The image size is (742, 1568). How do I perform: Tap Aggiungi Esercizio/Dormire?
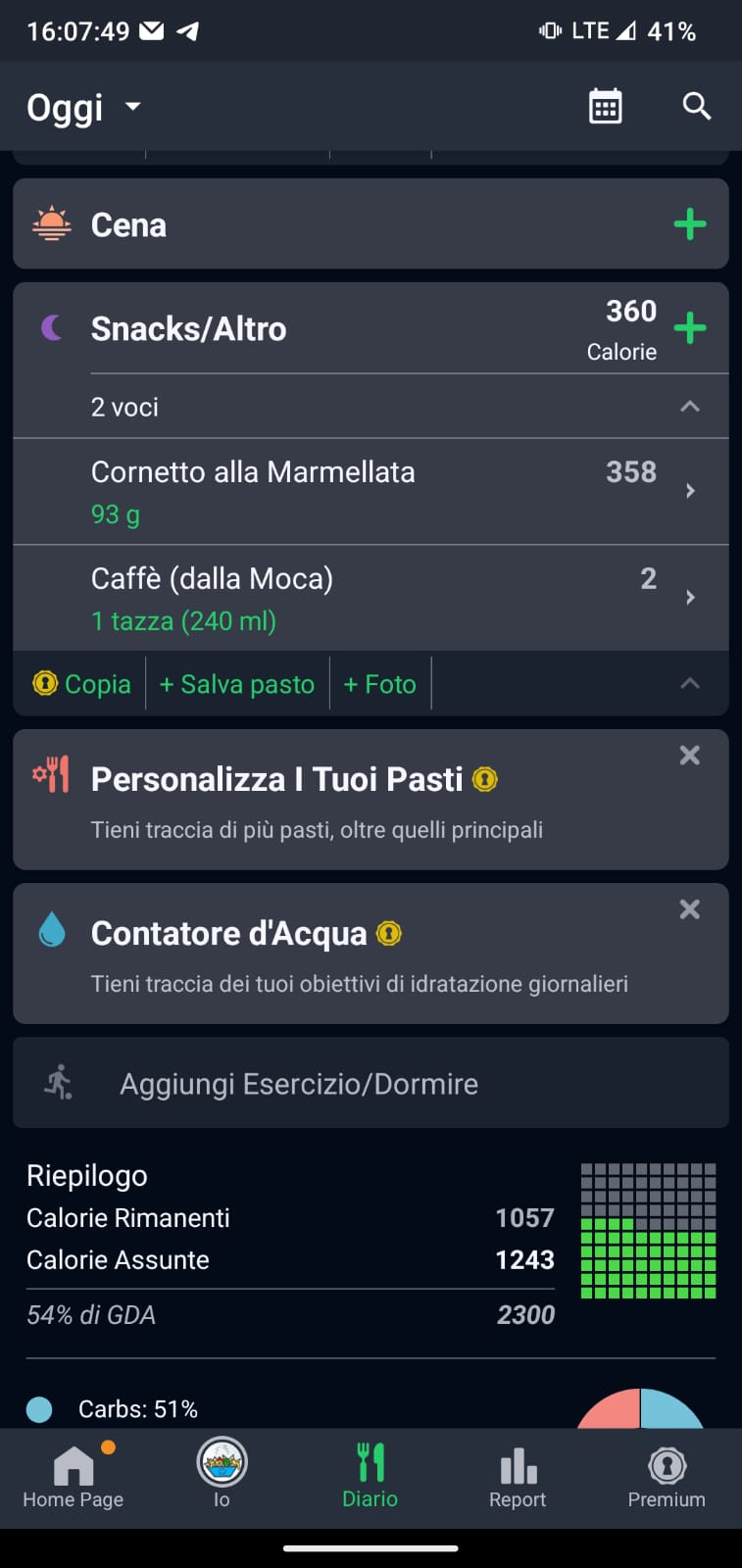[x=371, y=1083]
